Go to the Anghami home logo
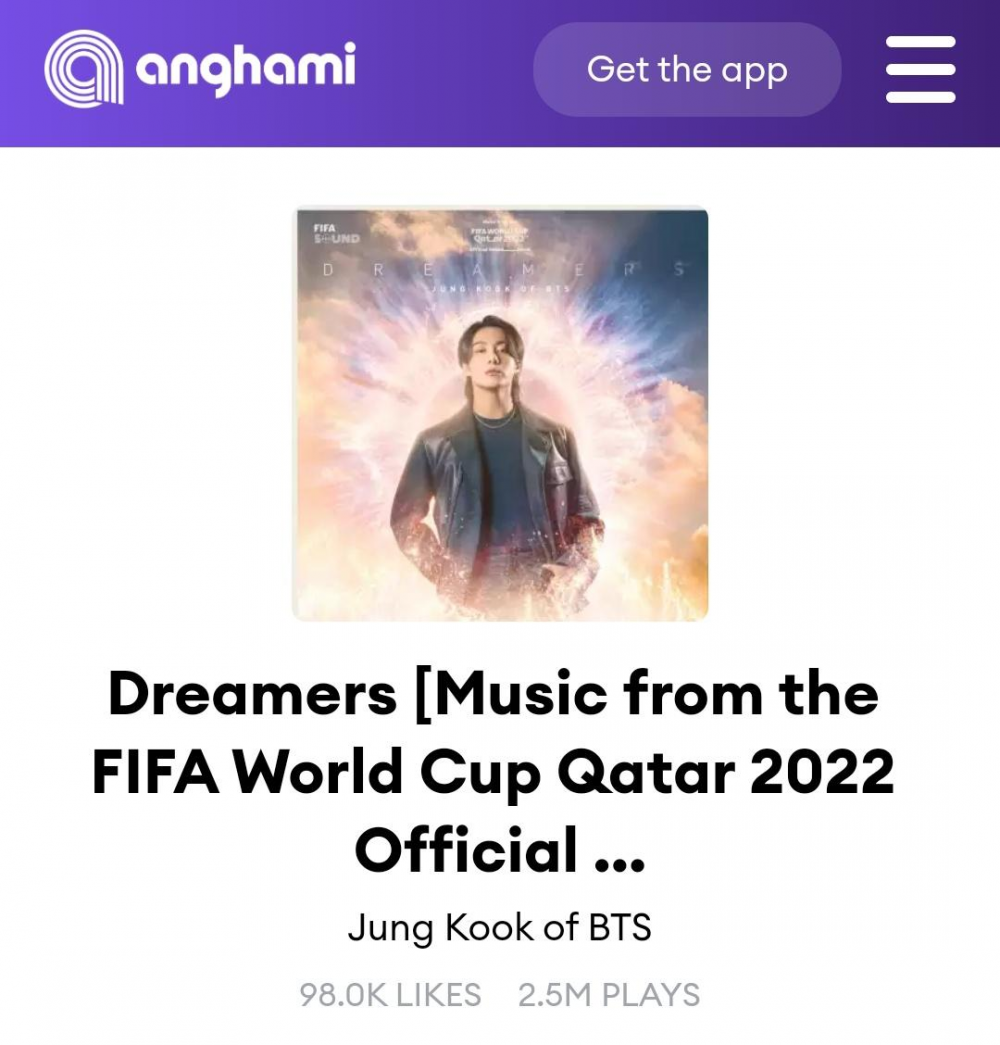 200,68
